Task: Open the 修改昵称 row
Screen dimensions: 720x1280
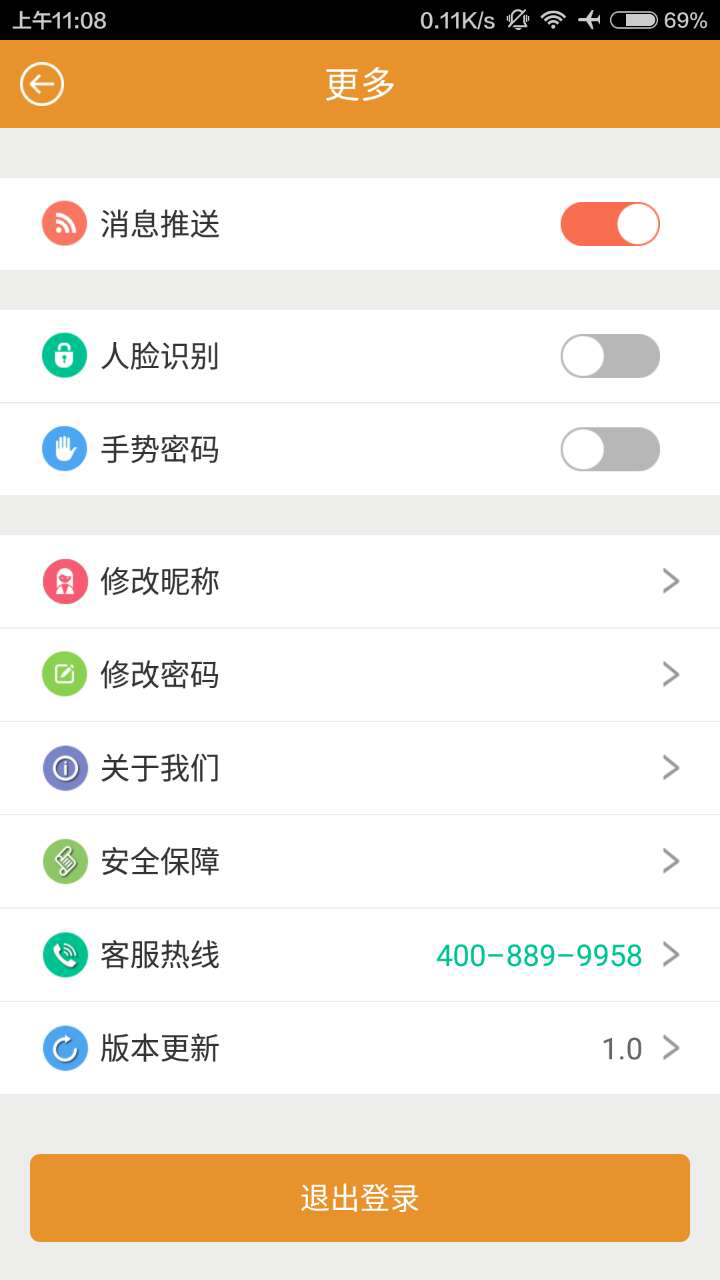Action: [x=360, y=581]
